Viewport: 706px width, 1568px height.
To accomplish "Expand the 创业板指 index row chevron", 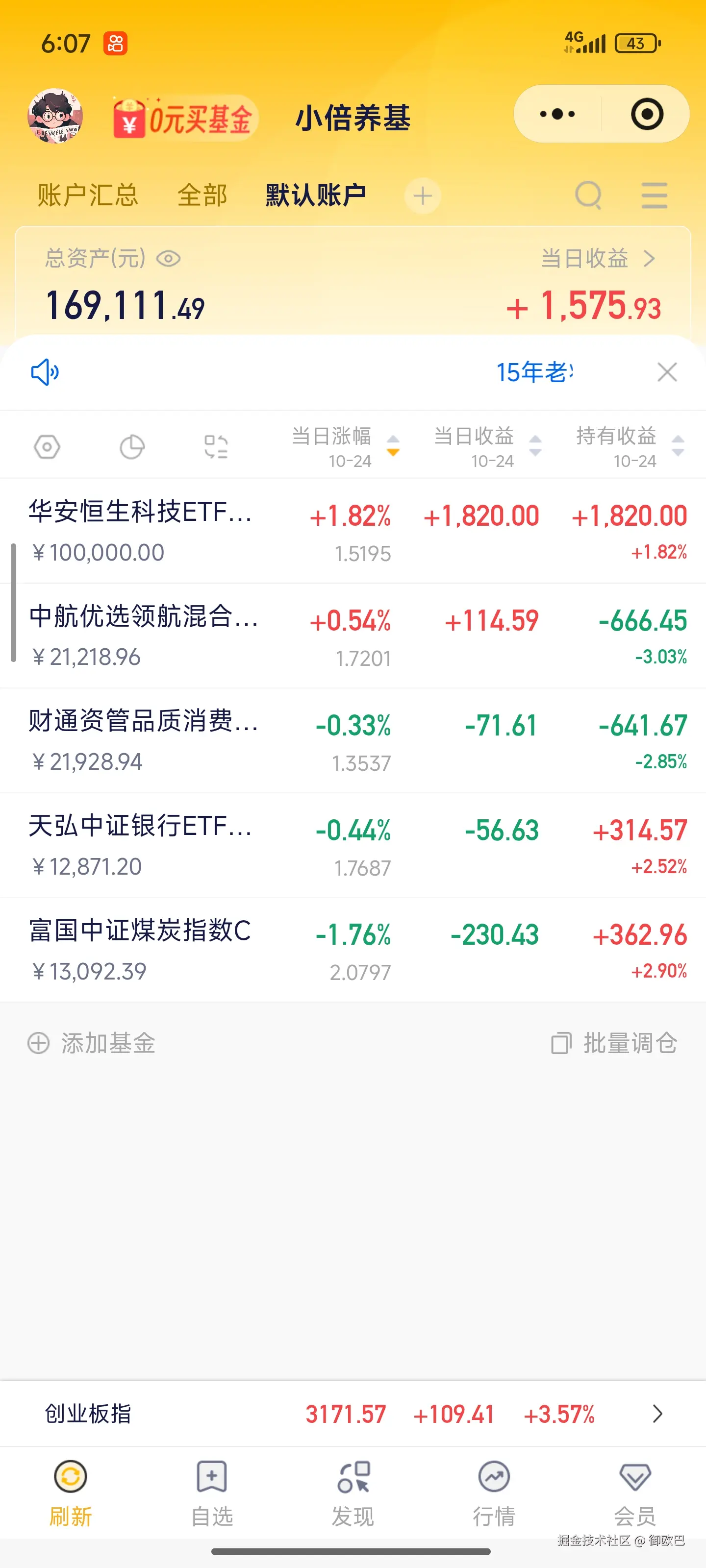I will [657, 1414].
